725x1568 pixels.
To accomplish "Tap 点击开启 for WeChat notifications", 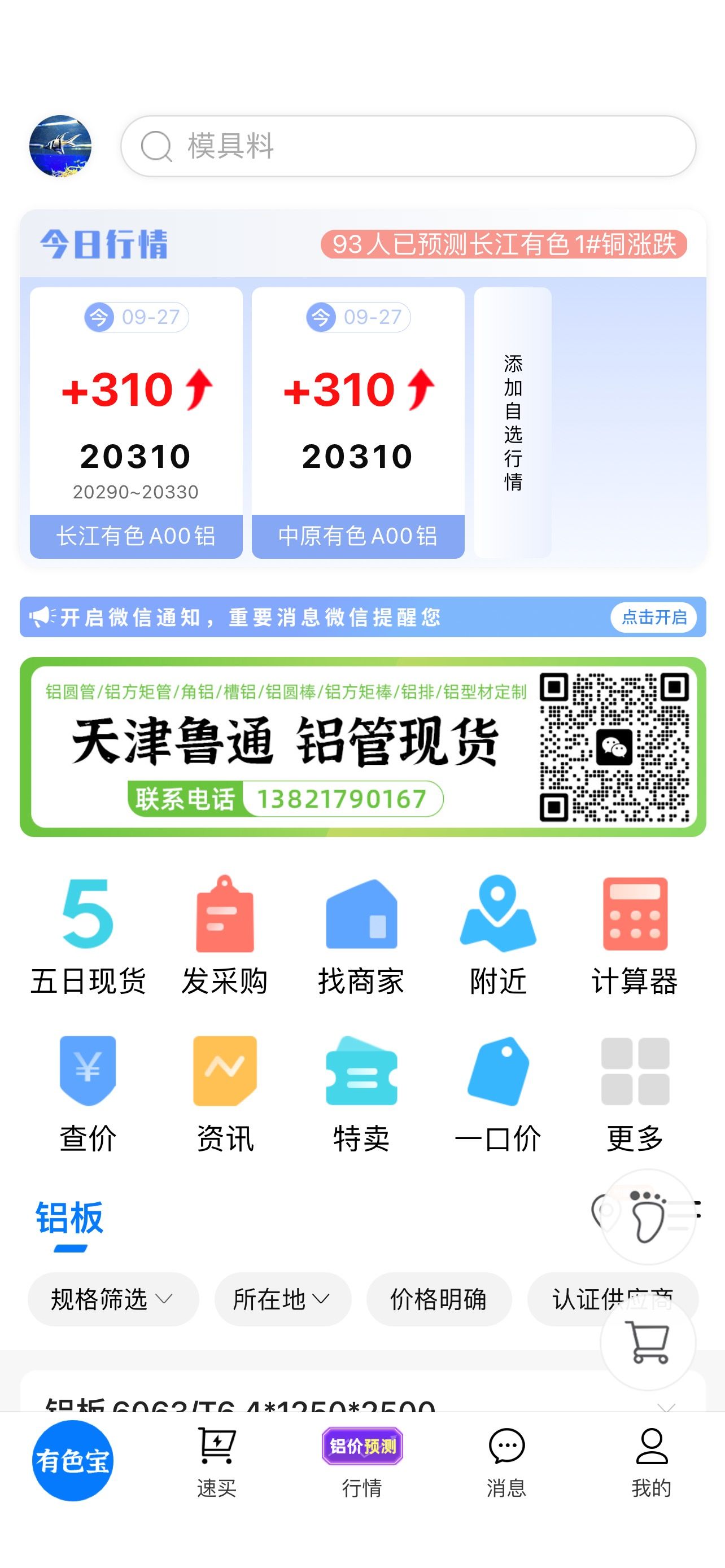I will 653,617.
